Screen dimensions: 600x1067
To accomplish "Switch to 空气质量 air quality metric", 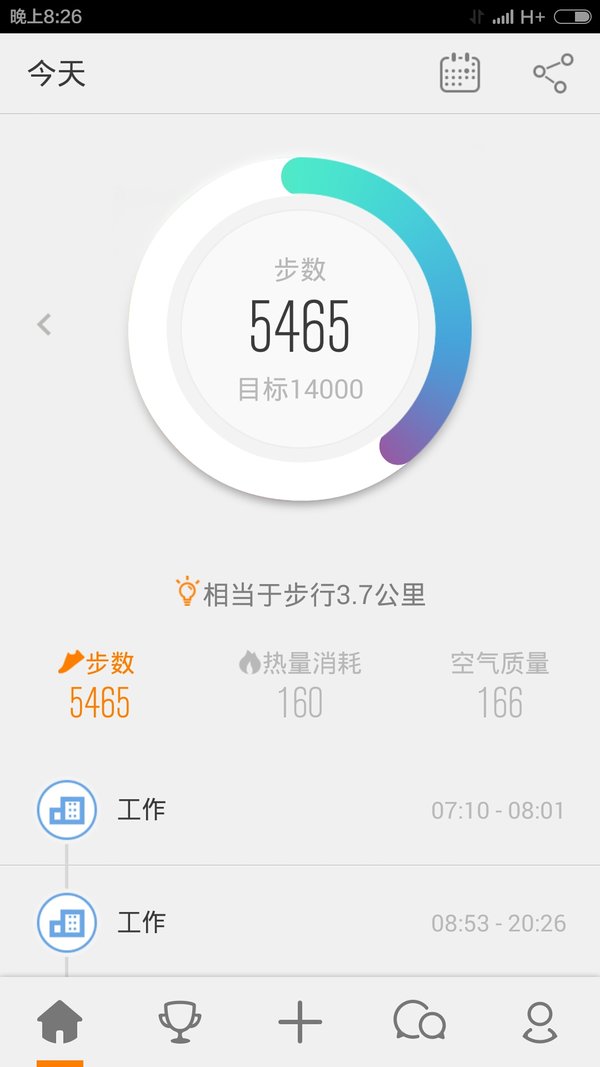I will click(500, 684).
